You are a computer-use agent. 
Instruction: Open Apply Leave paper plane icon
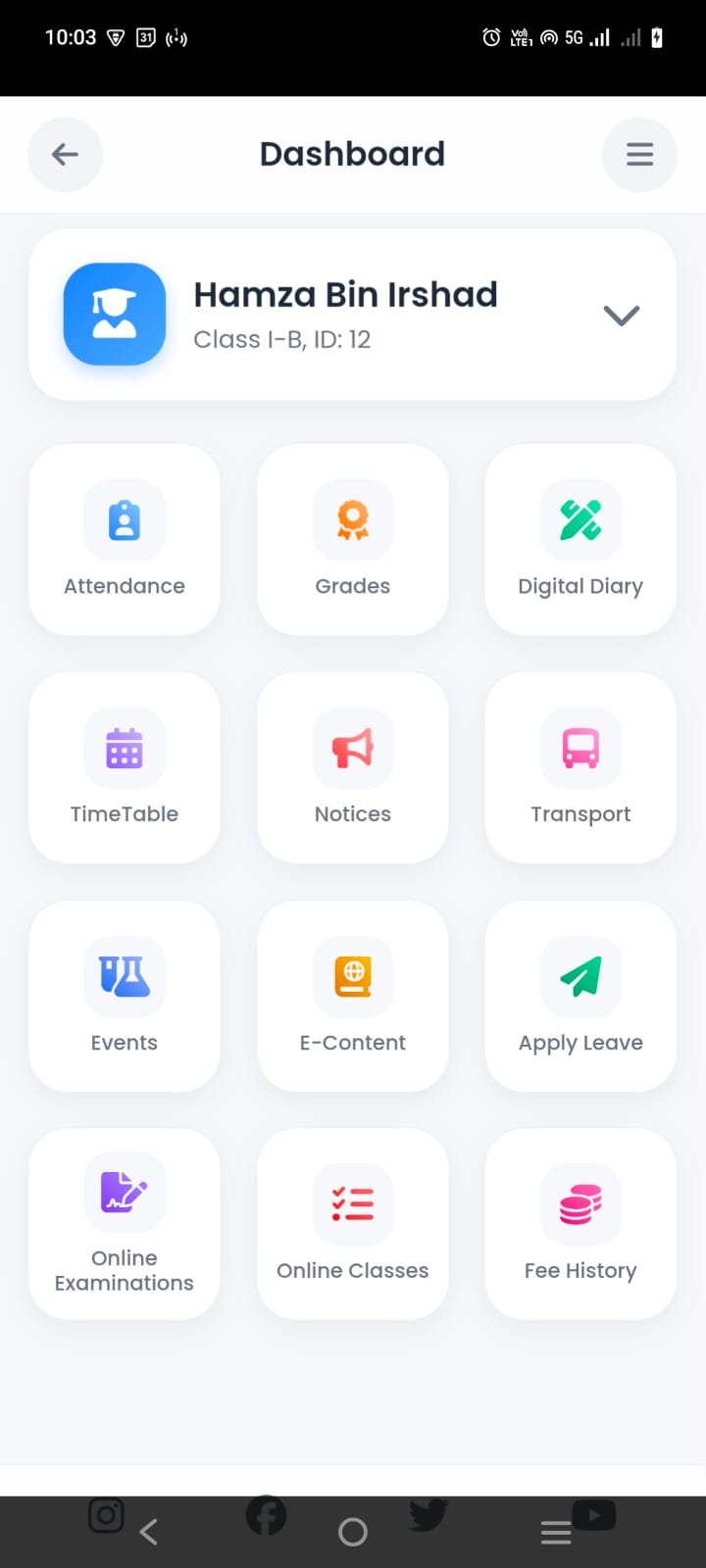(580, 976)
